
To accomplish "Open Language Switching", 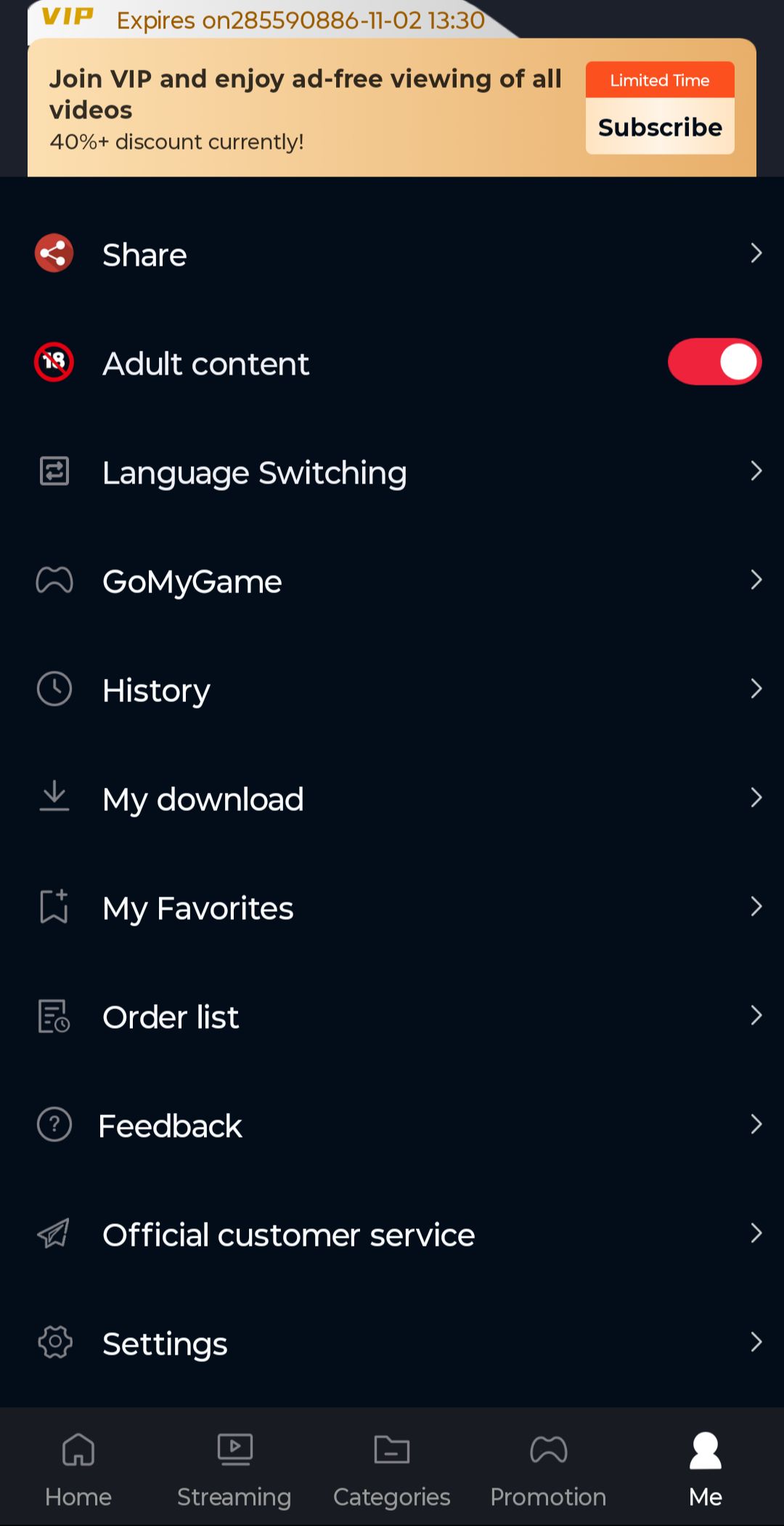I will point(392,472).
